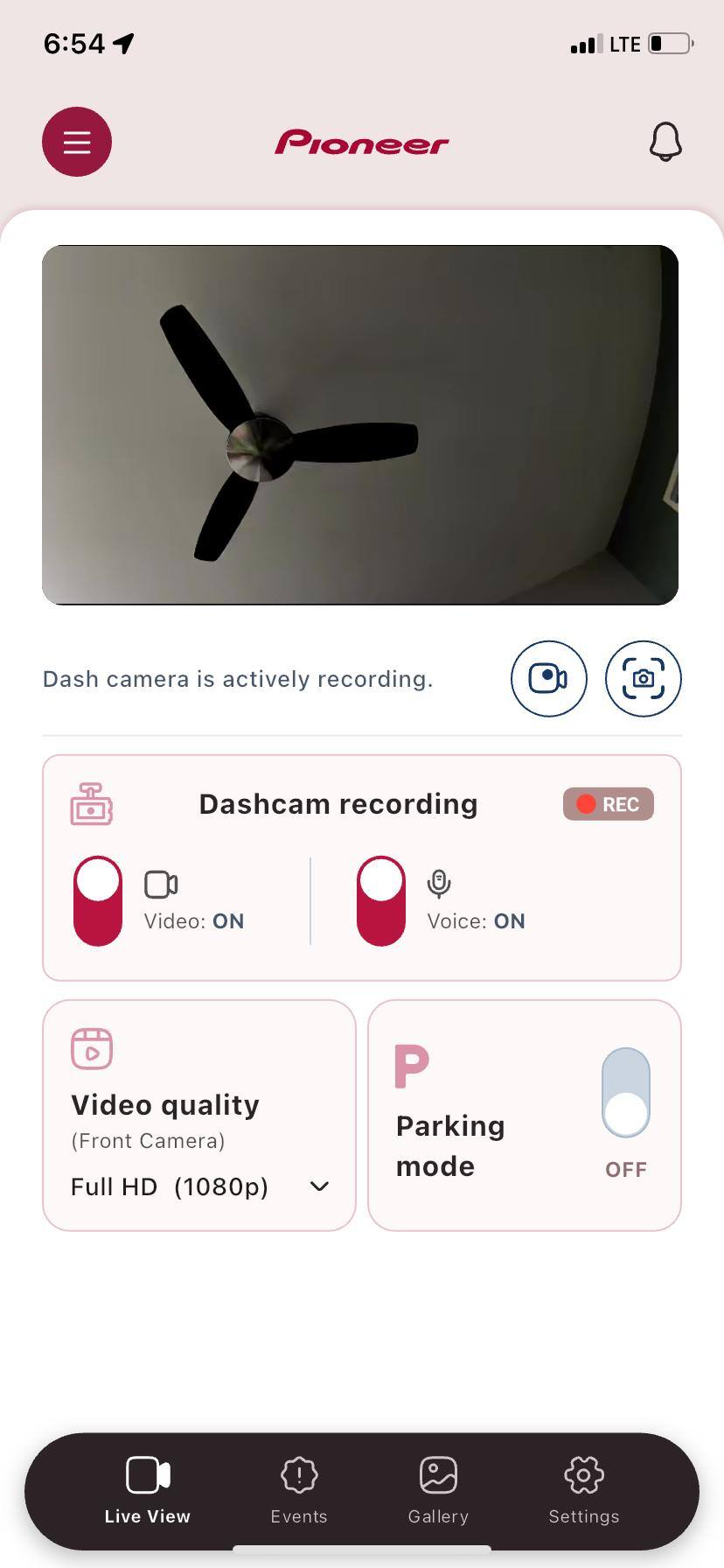
Task: Tap the video record icon
Action: point(549,679)
